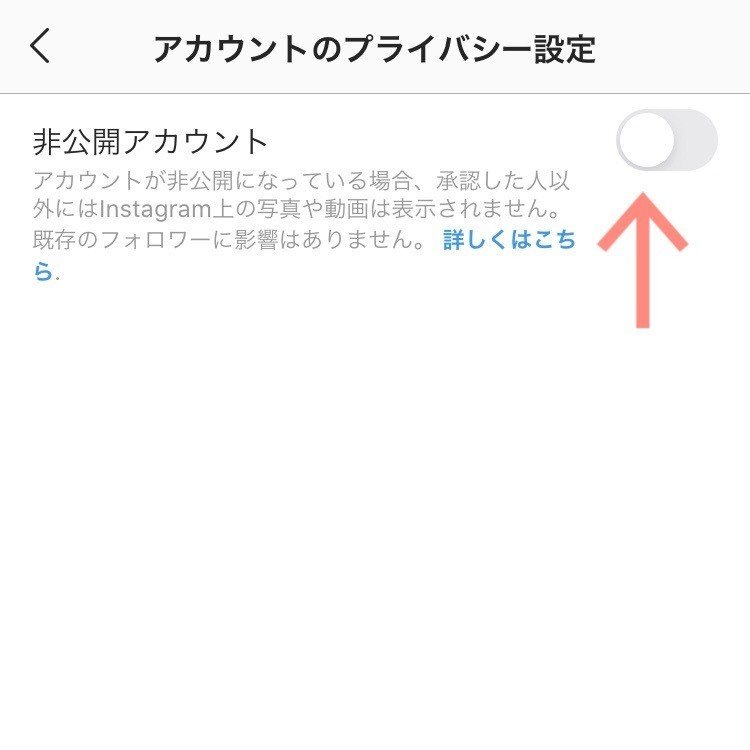Go back from account privacy settings
750x750 pixels.
click(40, 46)
